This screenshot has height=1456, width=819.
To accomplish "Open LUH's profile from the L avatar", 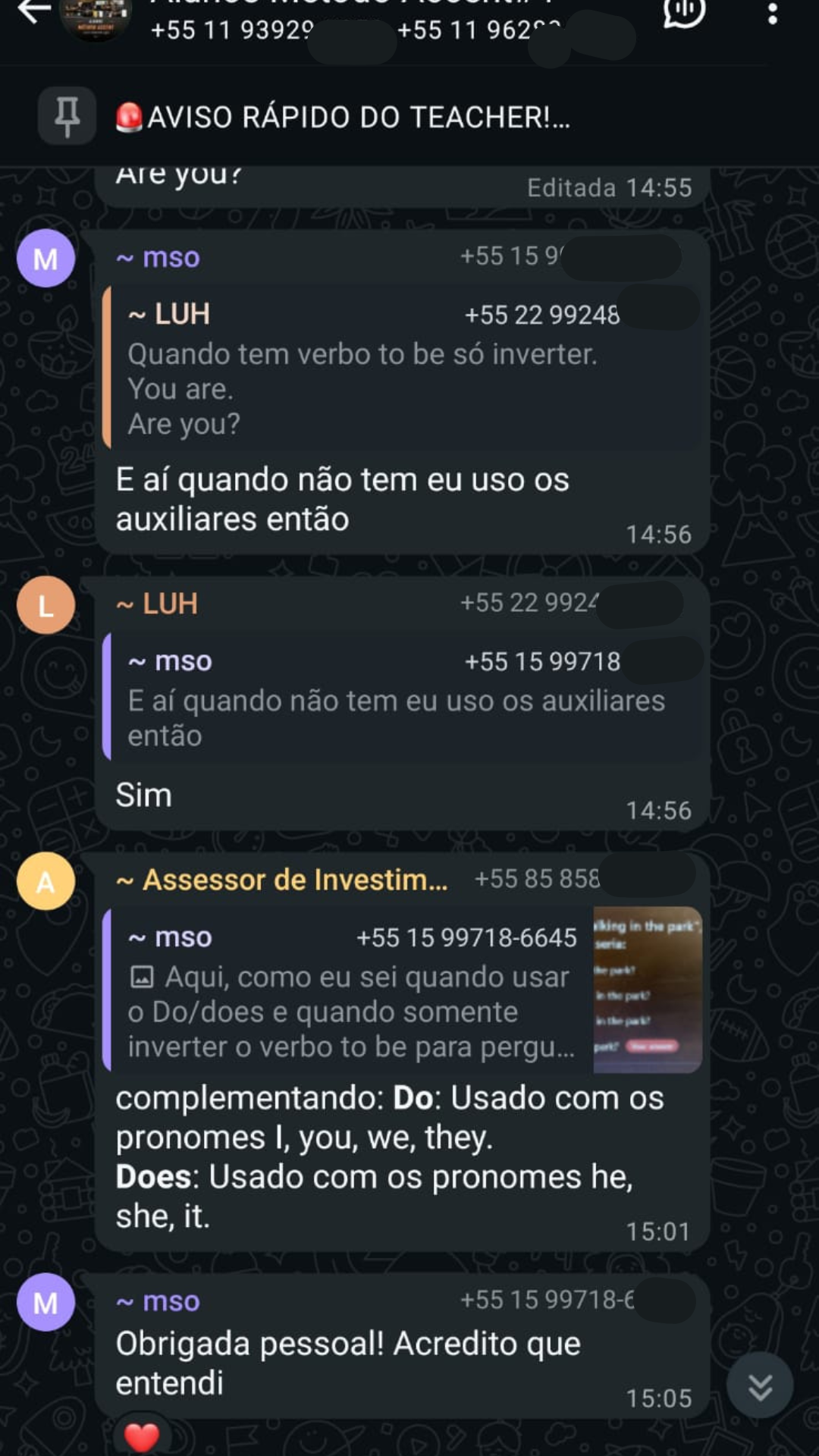I will [45, 605].
